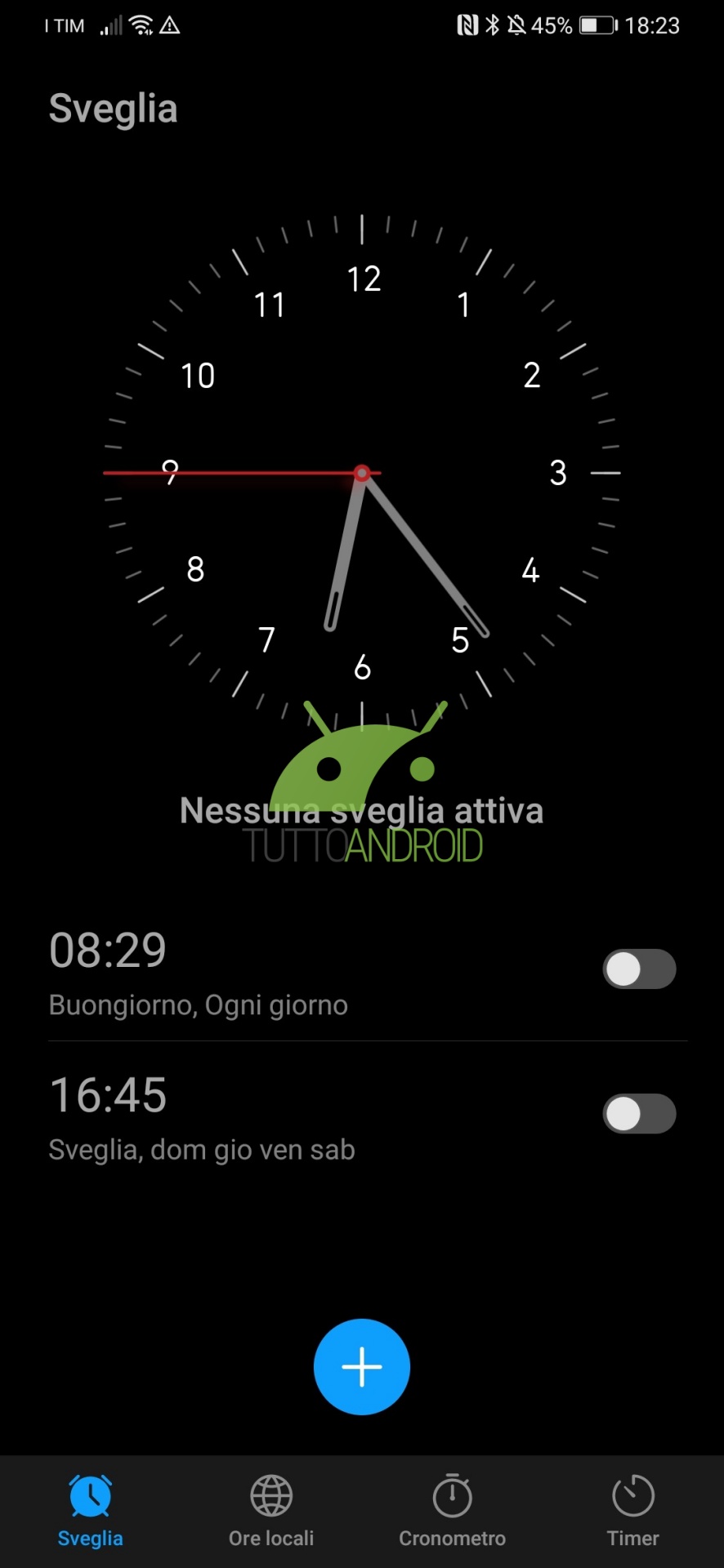Go to the Timer tab
This screenshot has height=1568, width=724.
point(633,1512)
